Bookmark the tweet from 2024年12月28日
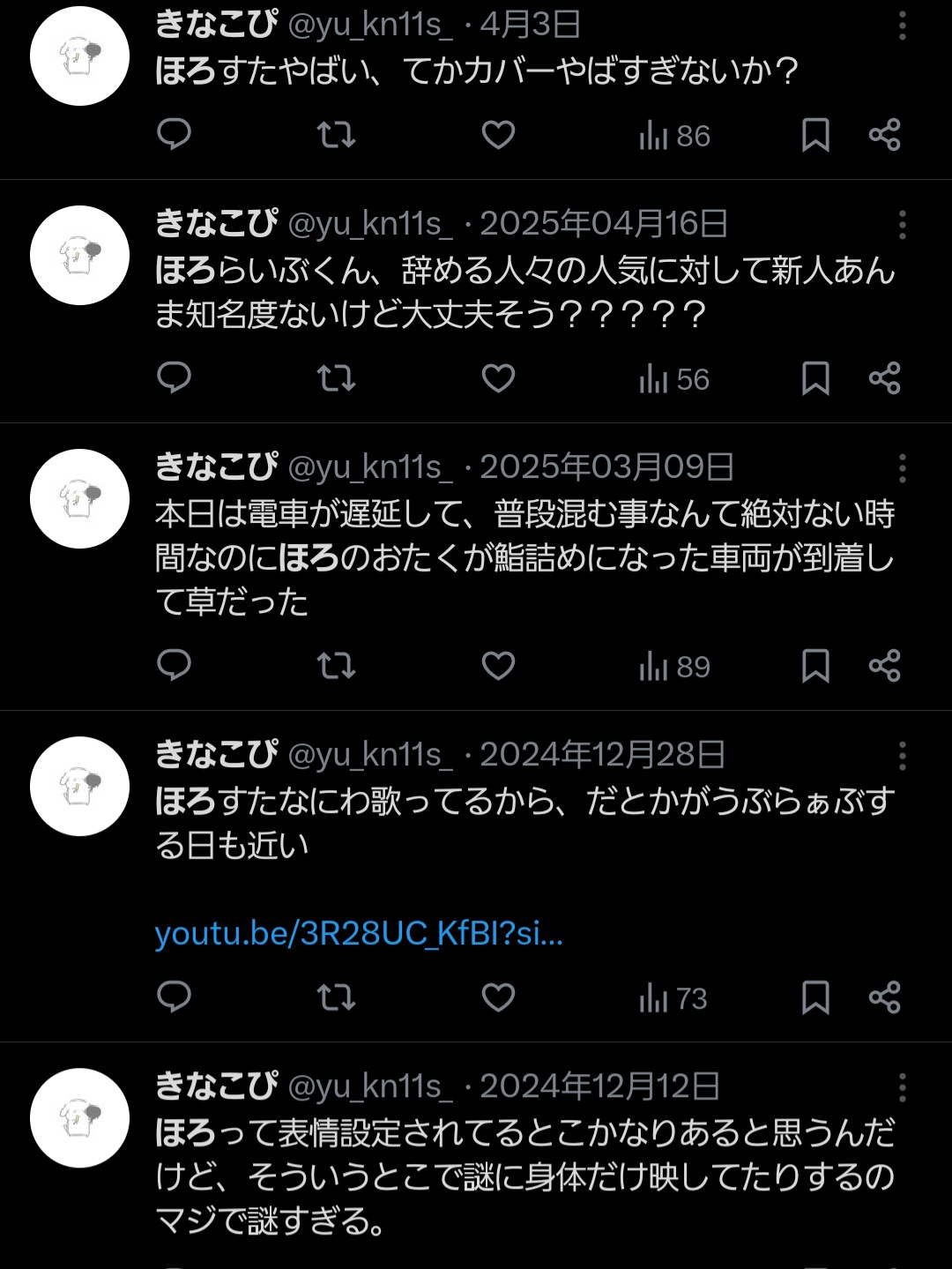952x1269 pixels. click(x=815, y=997)
